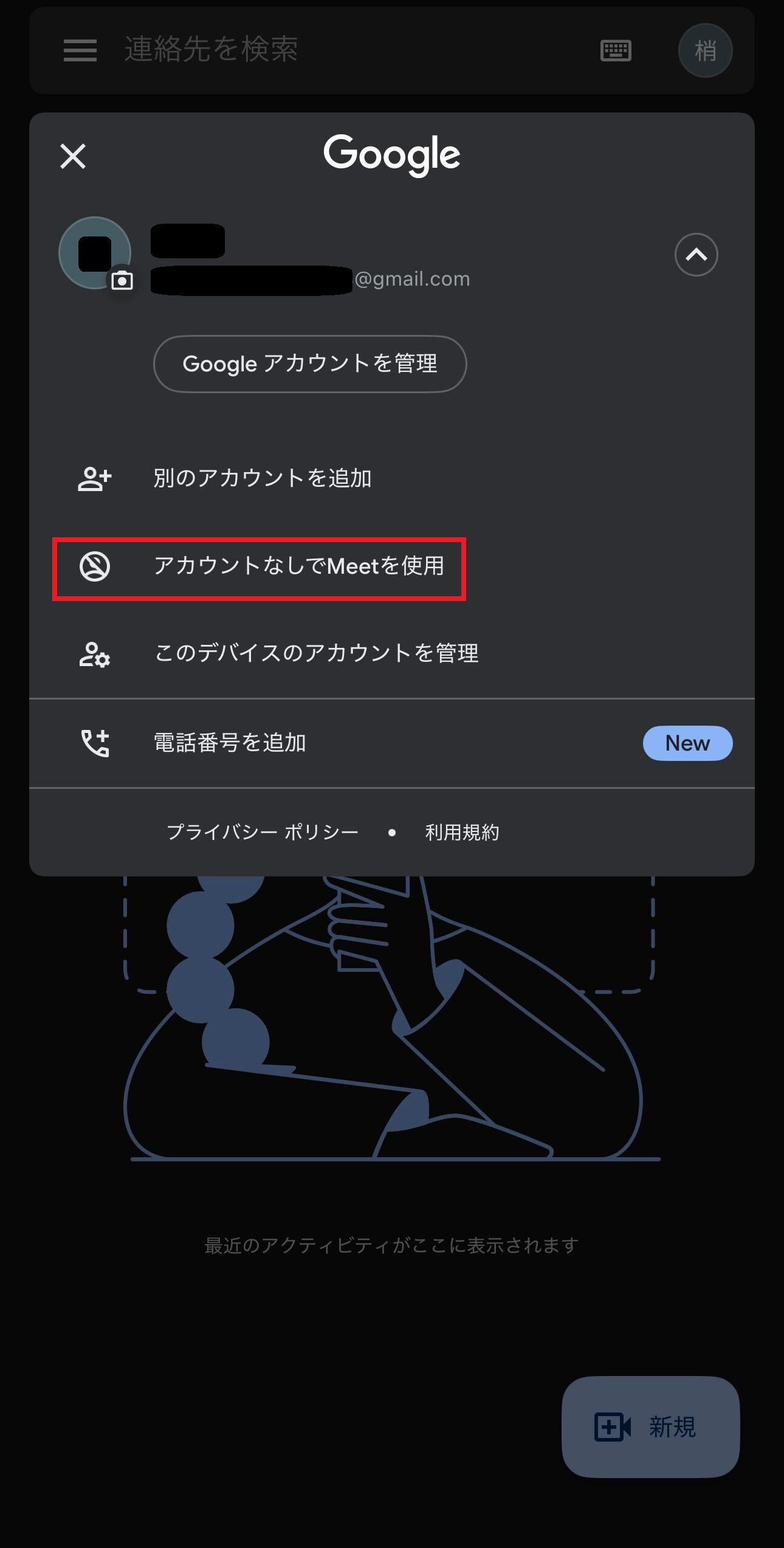Close the Google account dialog
The image size is (784, 1548).
73,156
